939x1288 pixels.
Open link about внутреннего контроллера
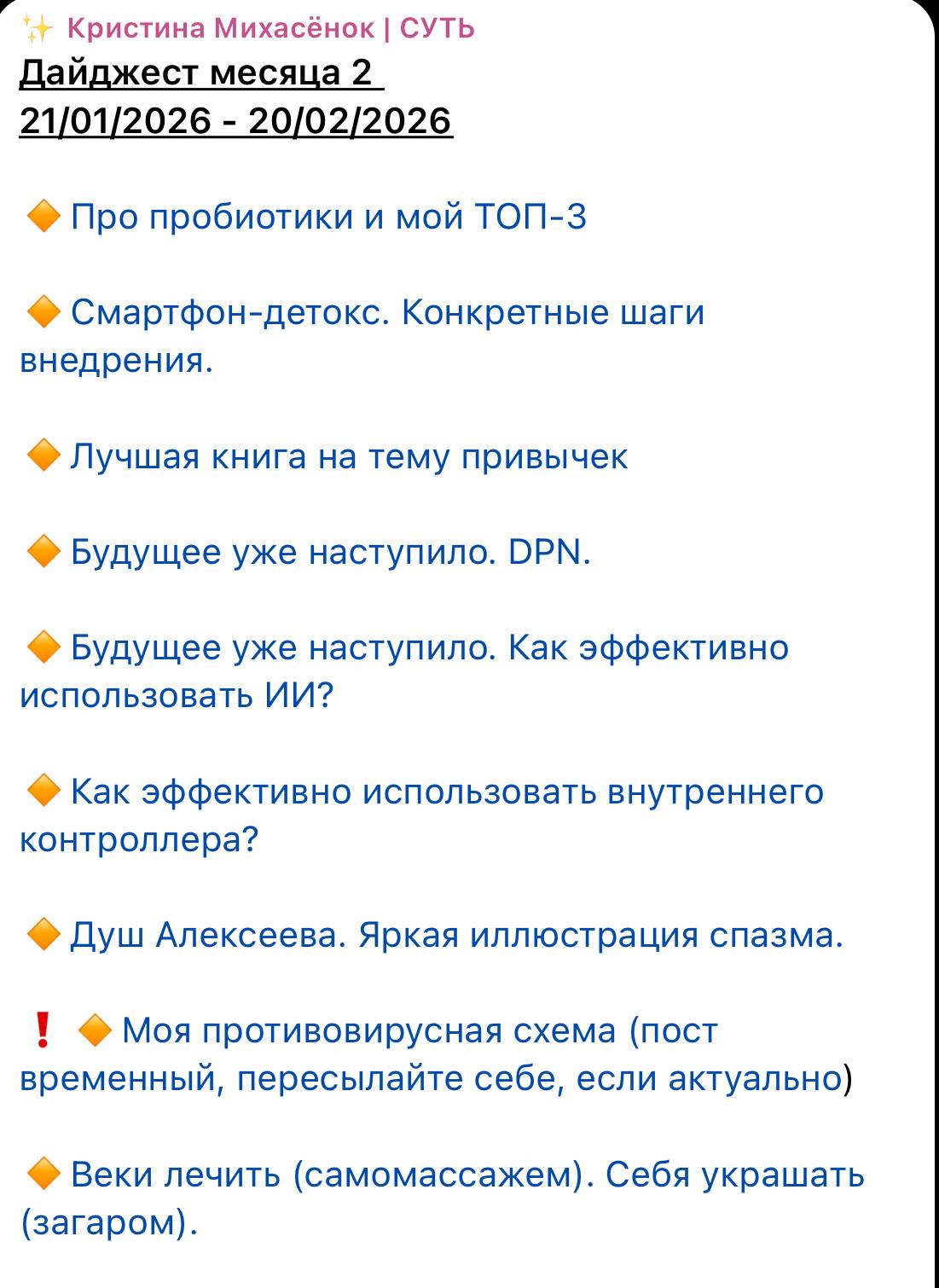point(421,816)
